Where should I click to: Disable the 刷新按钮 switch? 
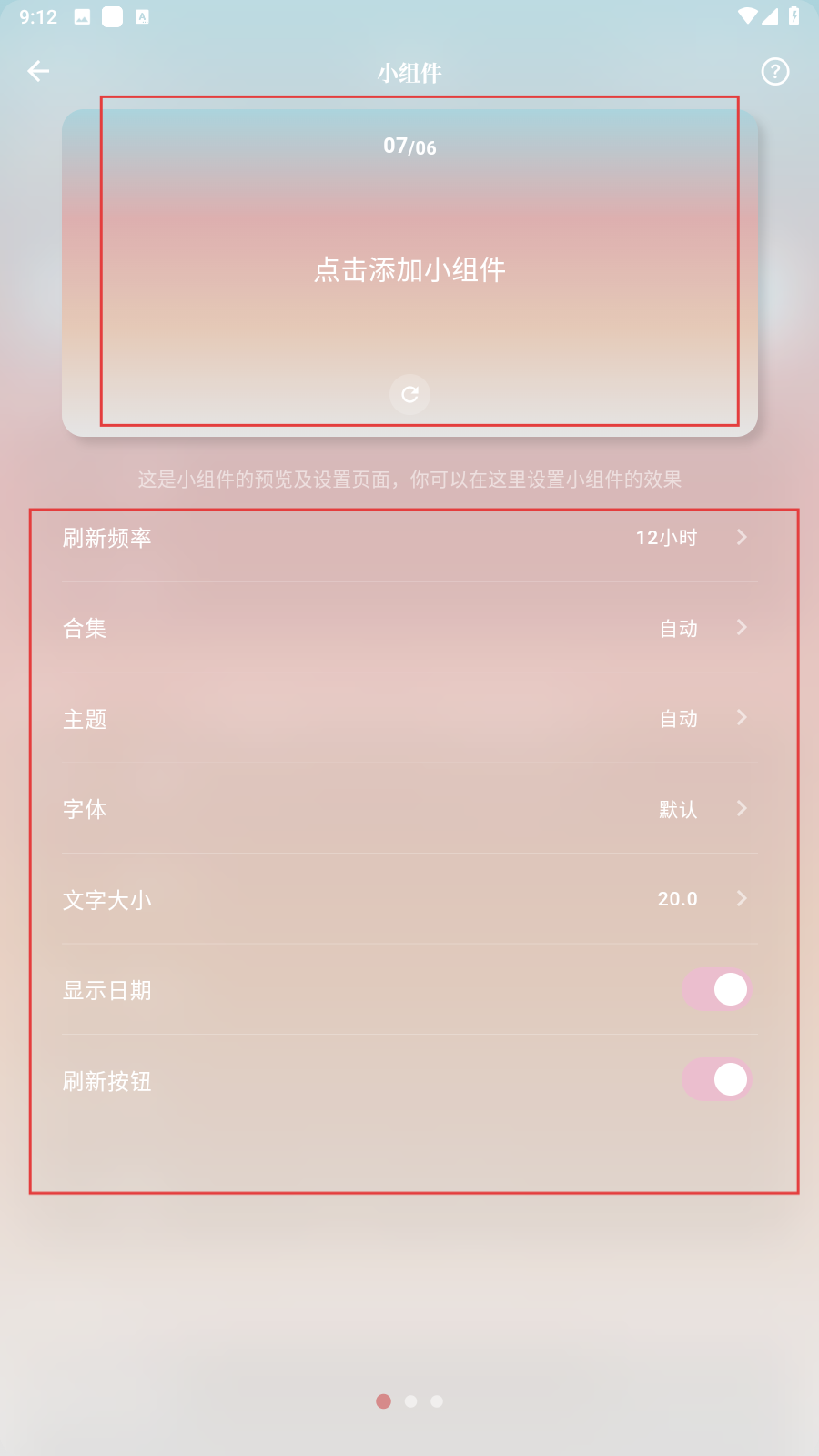click(x=717, y=1079)
